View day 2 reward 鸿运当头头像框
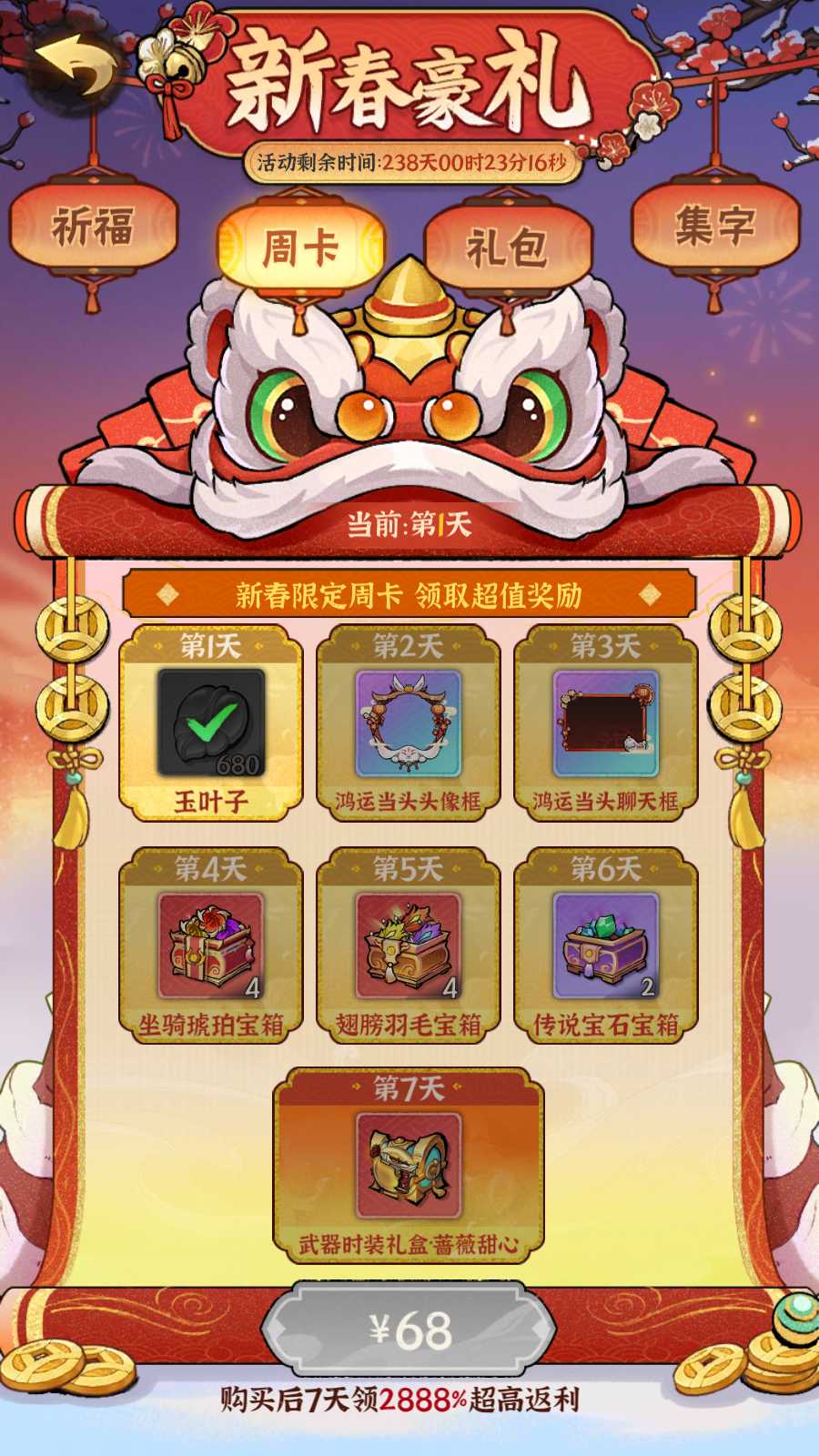This screenshot has width=819, height=1456. (409, 723)
